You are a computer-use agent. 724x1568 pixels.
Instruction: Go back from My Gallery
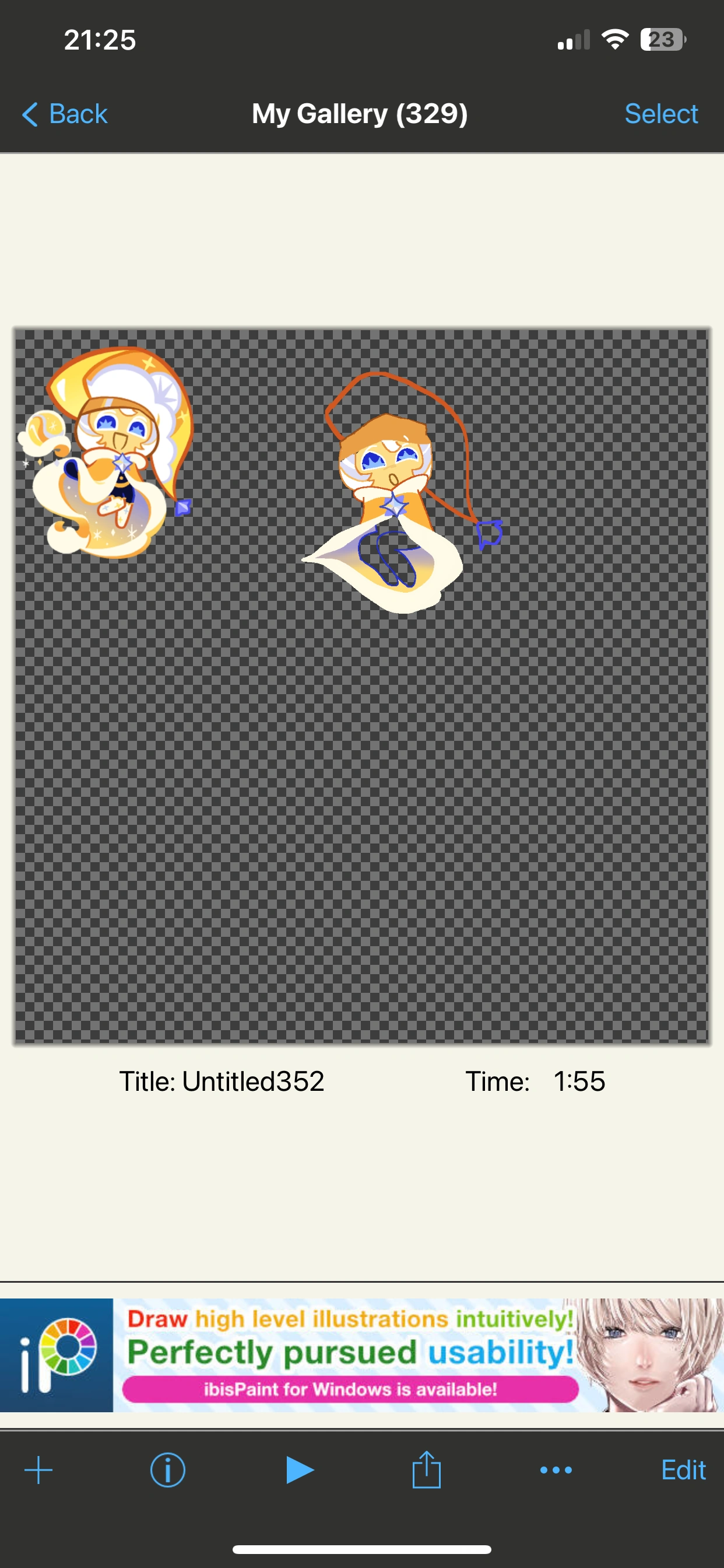pyautogui.click(x=65, y=114)
